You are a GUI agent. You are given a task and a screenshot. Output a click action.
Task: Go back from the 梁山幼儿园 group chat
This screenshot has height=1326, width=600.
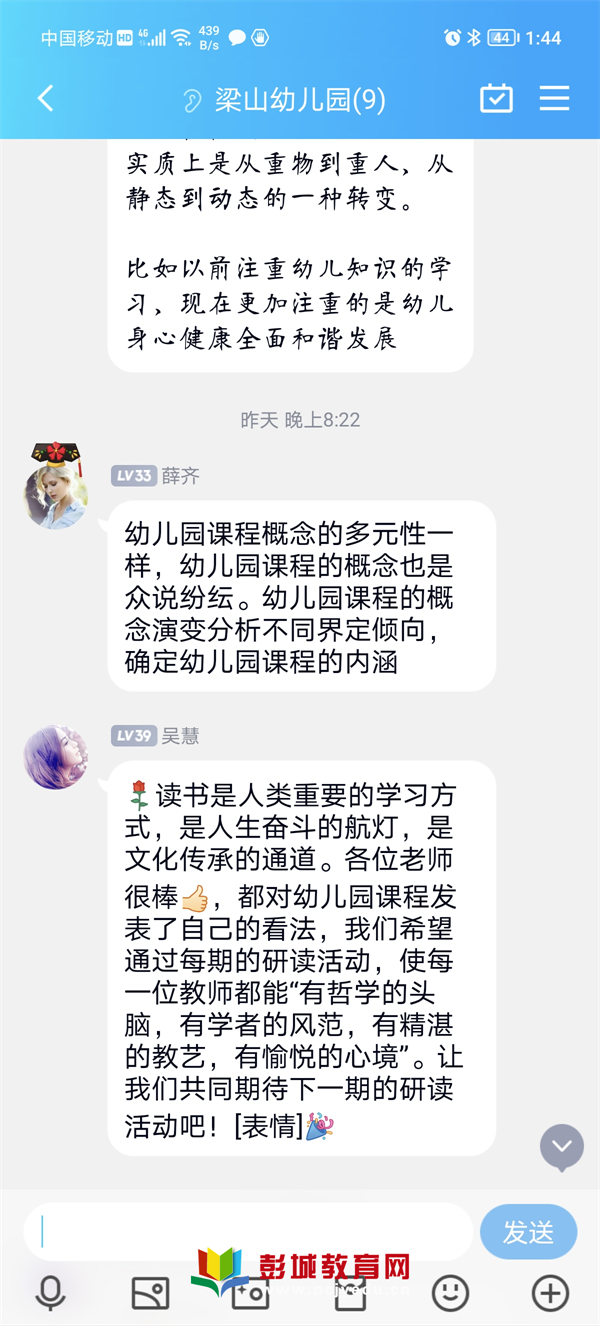pyautogui.click(x=45, y=98)
